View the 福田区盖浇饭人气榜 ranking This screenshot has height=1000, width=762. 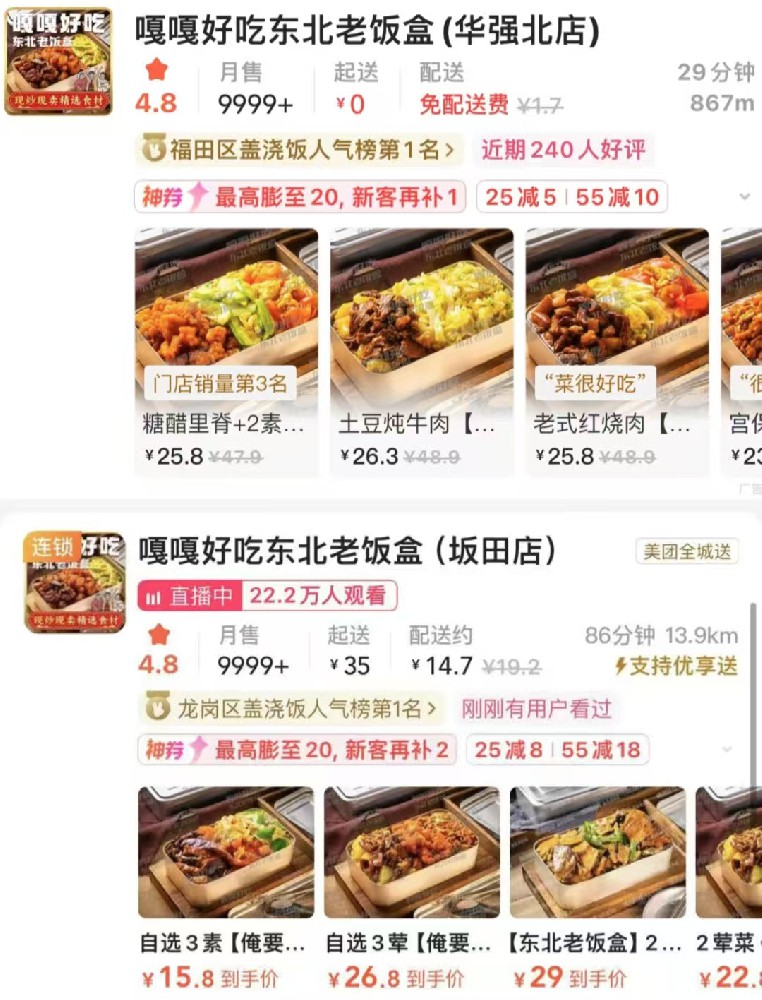point(299,151)
